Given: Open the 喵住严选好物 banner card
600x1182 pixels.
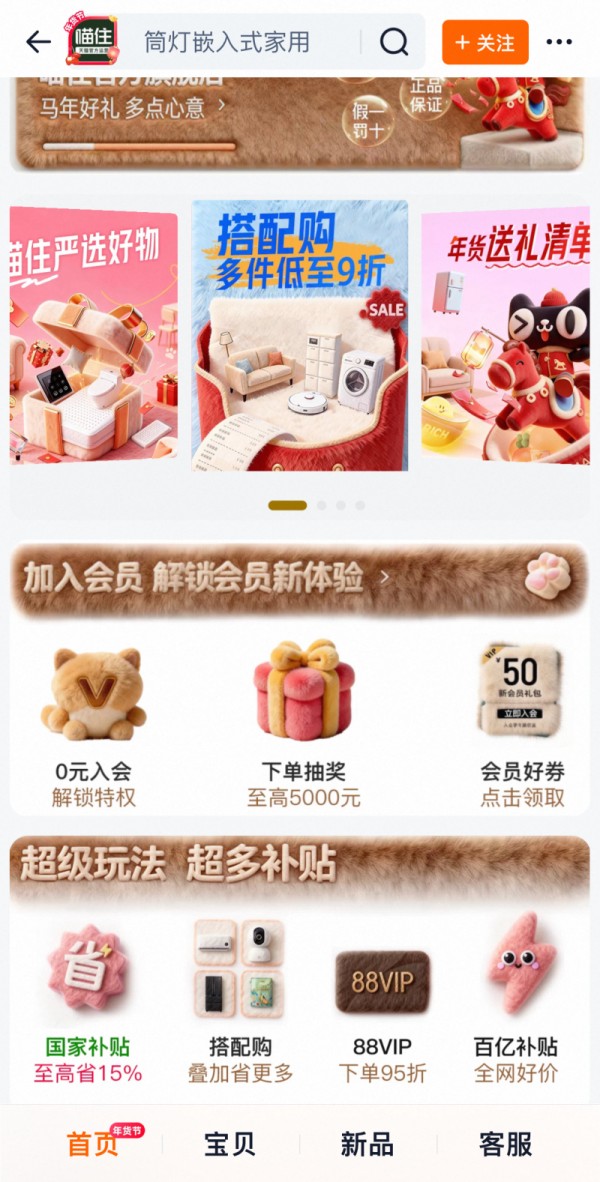Looking at the screenshot, I should point(94,335).
